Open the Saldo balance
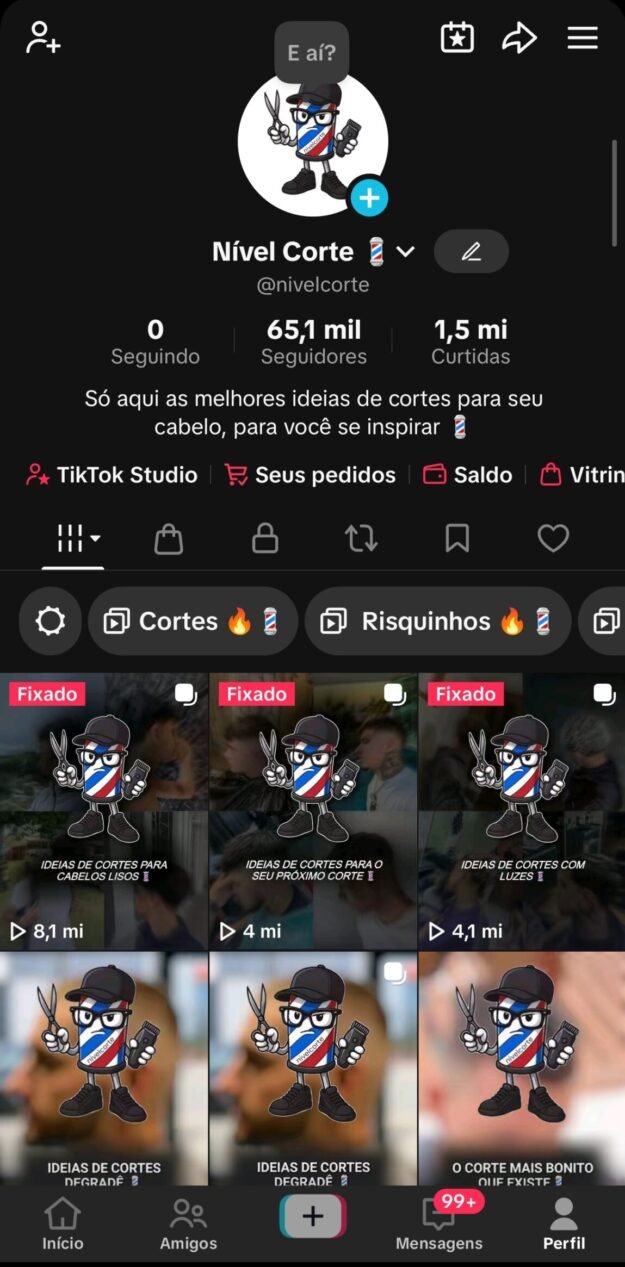The image size is (625, 1267). click(467, 475)
